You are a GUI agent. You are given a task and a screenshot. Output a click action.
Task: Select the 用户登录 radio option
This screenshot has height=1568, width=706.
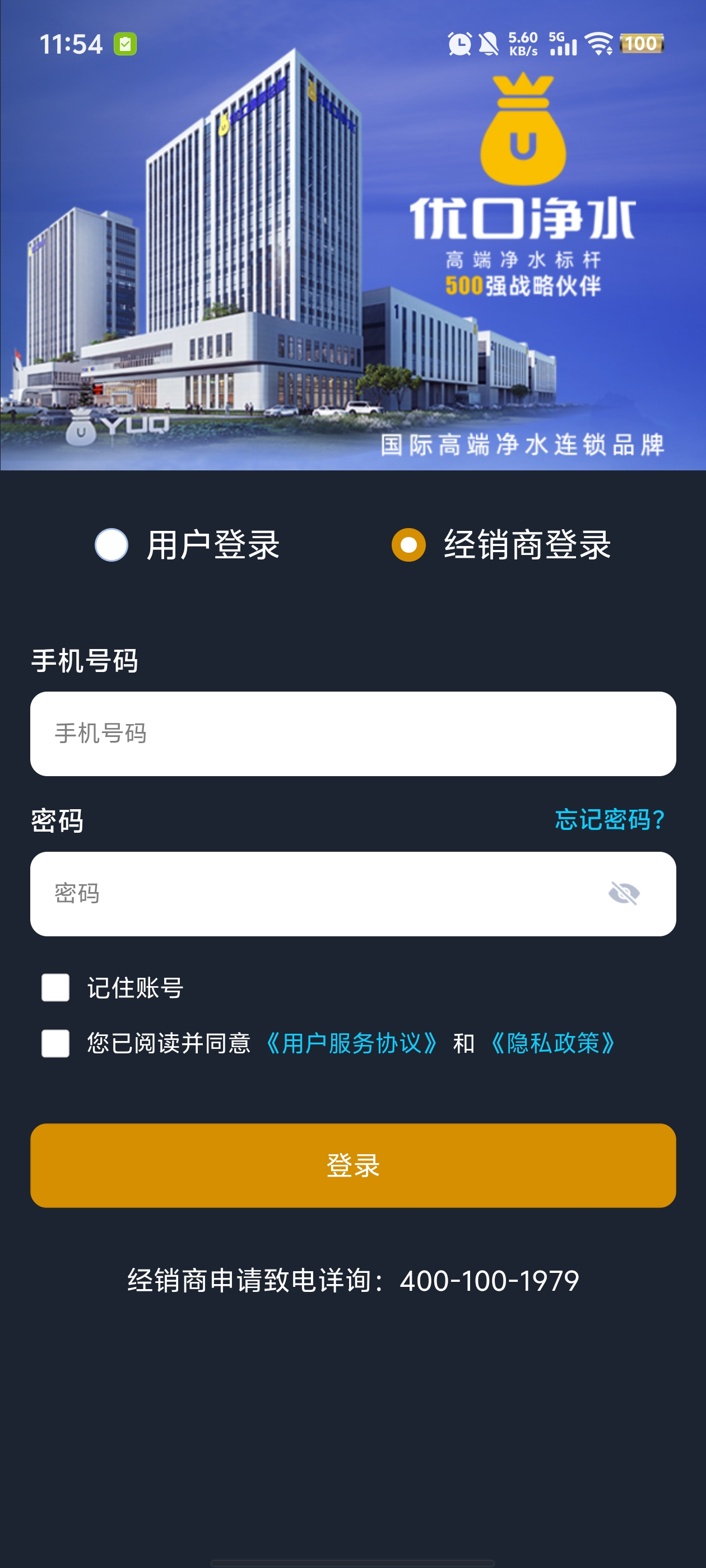click(112, 544)
